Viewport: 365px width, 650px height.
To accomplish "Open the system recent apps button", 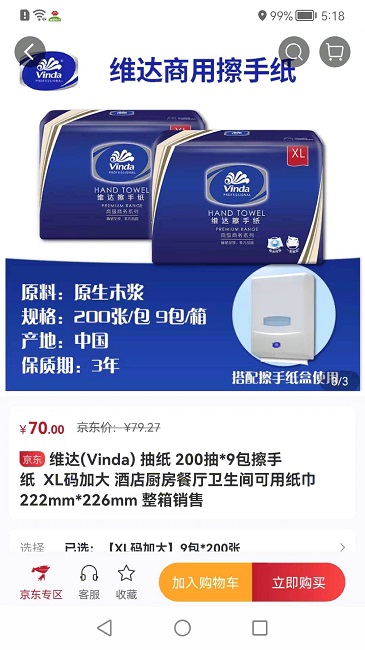I will point(260,628).
